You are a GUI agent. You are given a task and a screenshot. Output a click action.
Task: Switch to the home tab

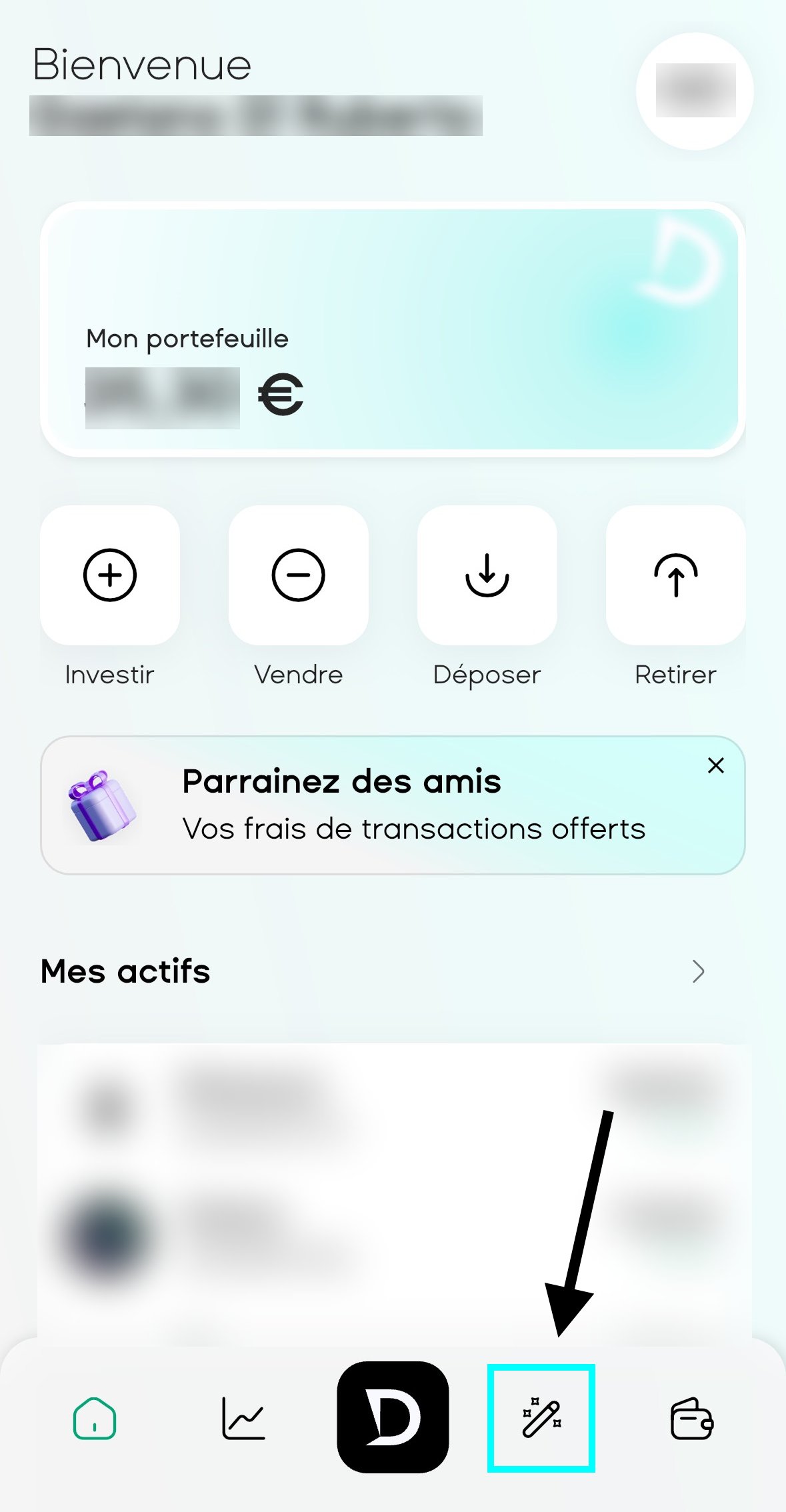(x=95, y=1419)
